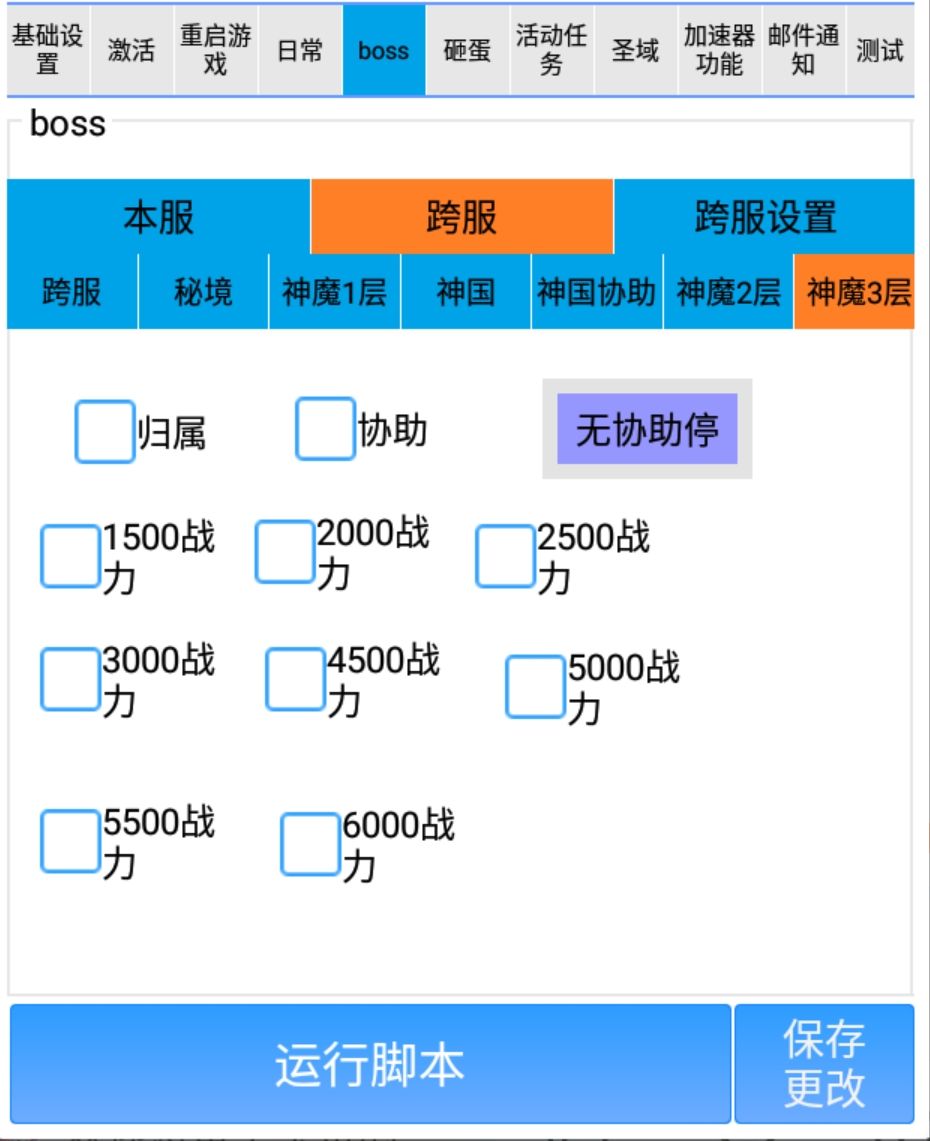
Task: Check the 4500战力 option
Action: pos(295,679)
